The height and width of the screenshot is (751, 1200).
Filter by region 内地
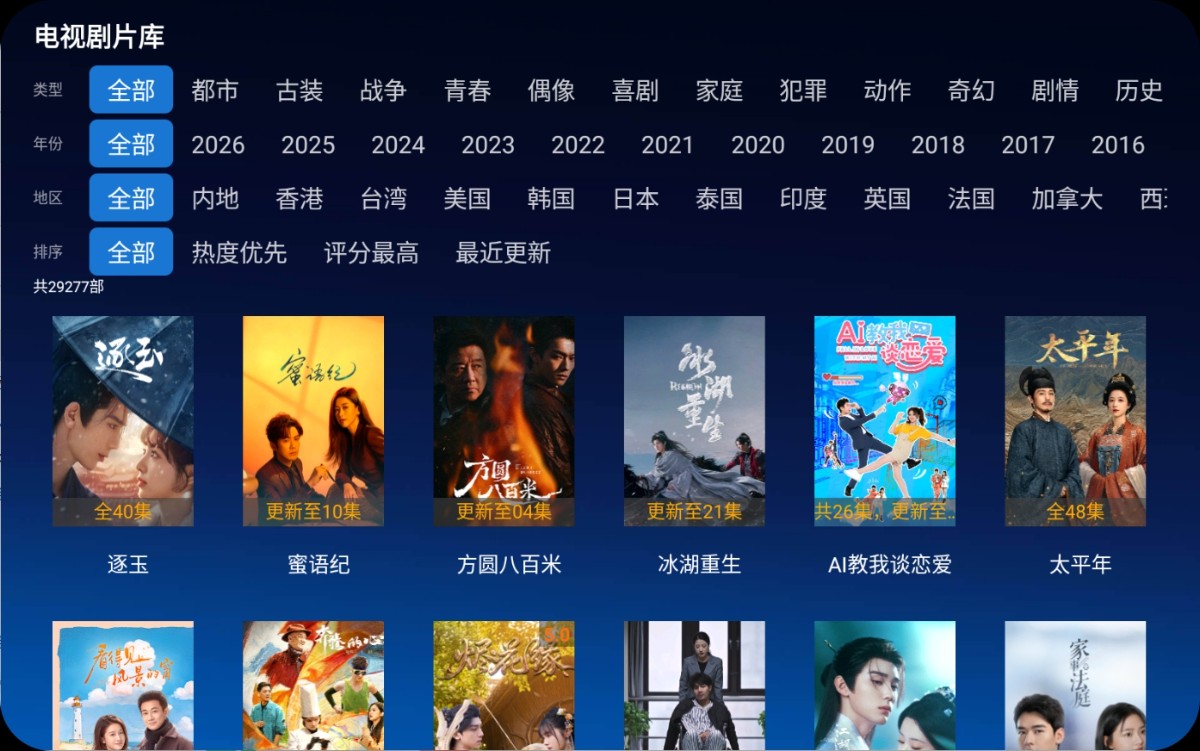tap(215, 199)
